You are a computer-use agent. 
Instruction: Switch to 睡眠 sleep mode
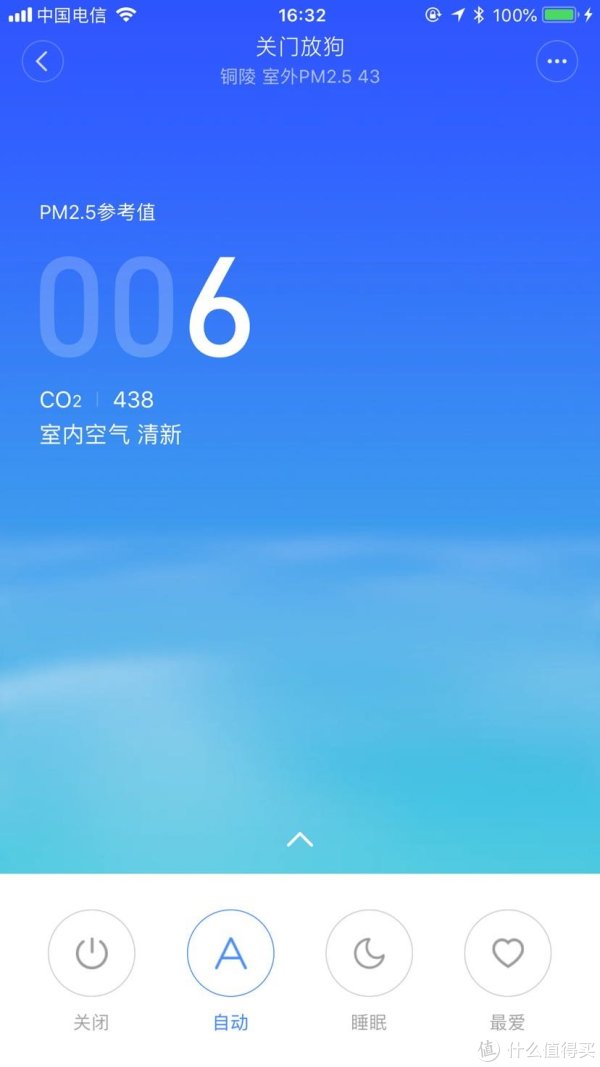369,953
